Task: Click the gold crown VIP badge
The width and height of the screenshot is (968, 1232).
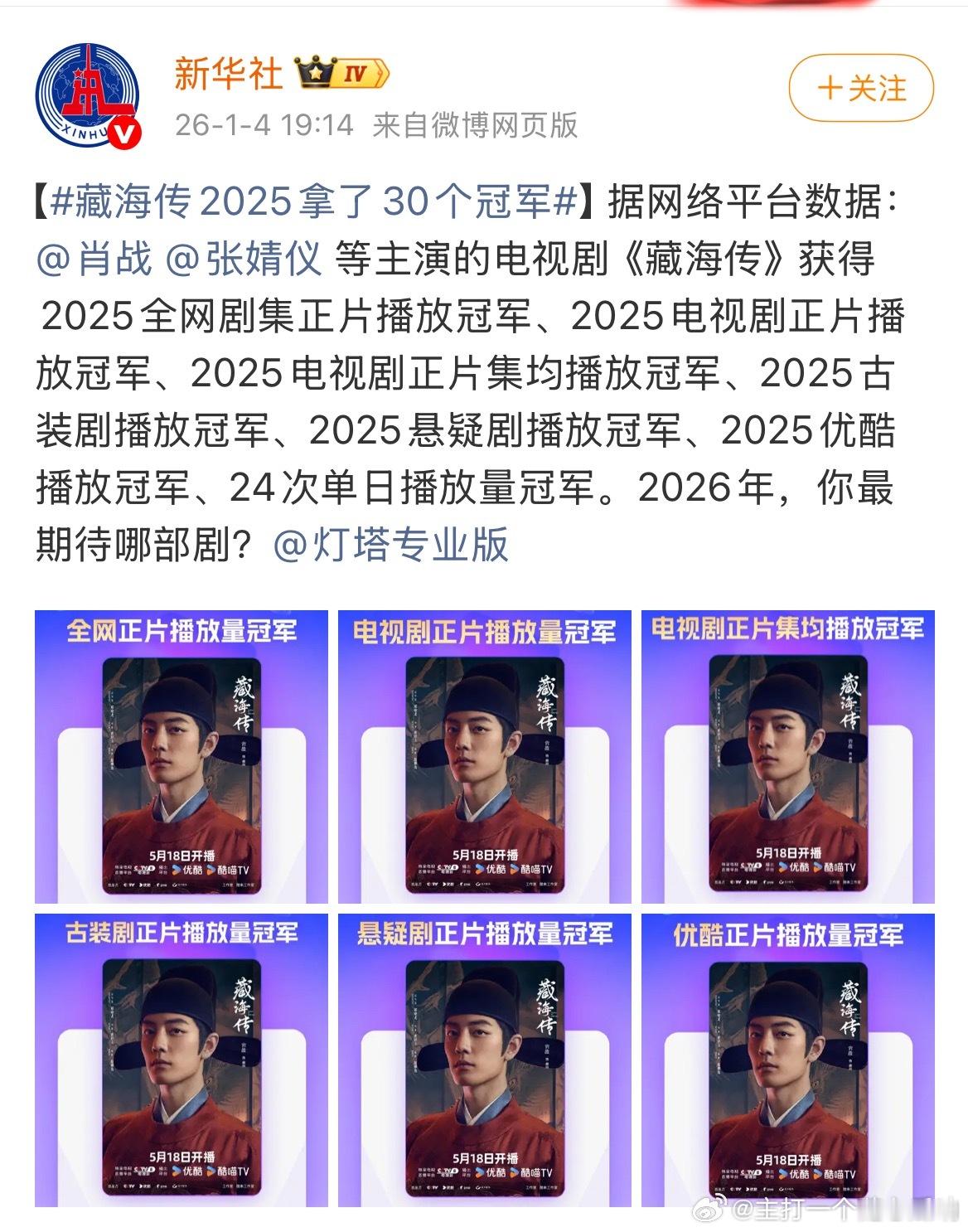Action: click(x=316, y=73)
